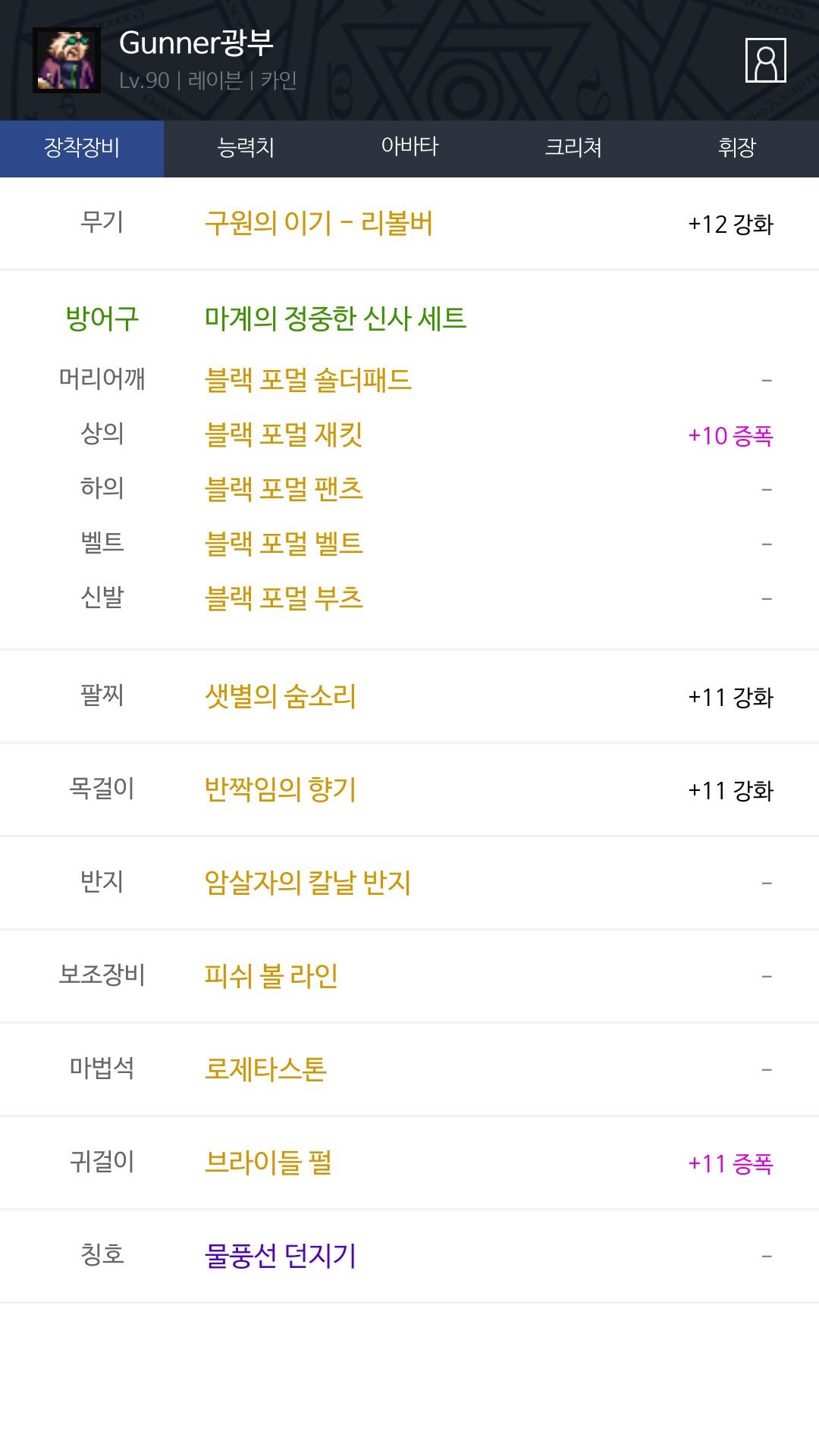This screenshot has width=819, height=1456.
Task: Open magic stone 로제타스톤
Action: (265, 1069)
